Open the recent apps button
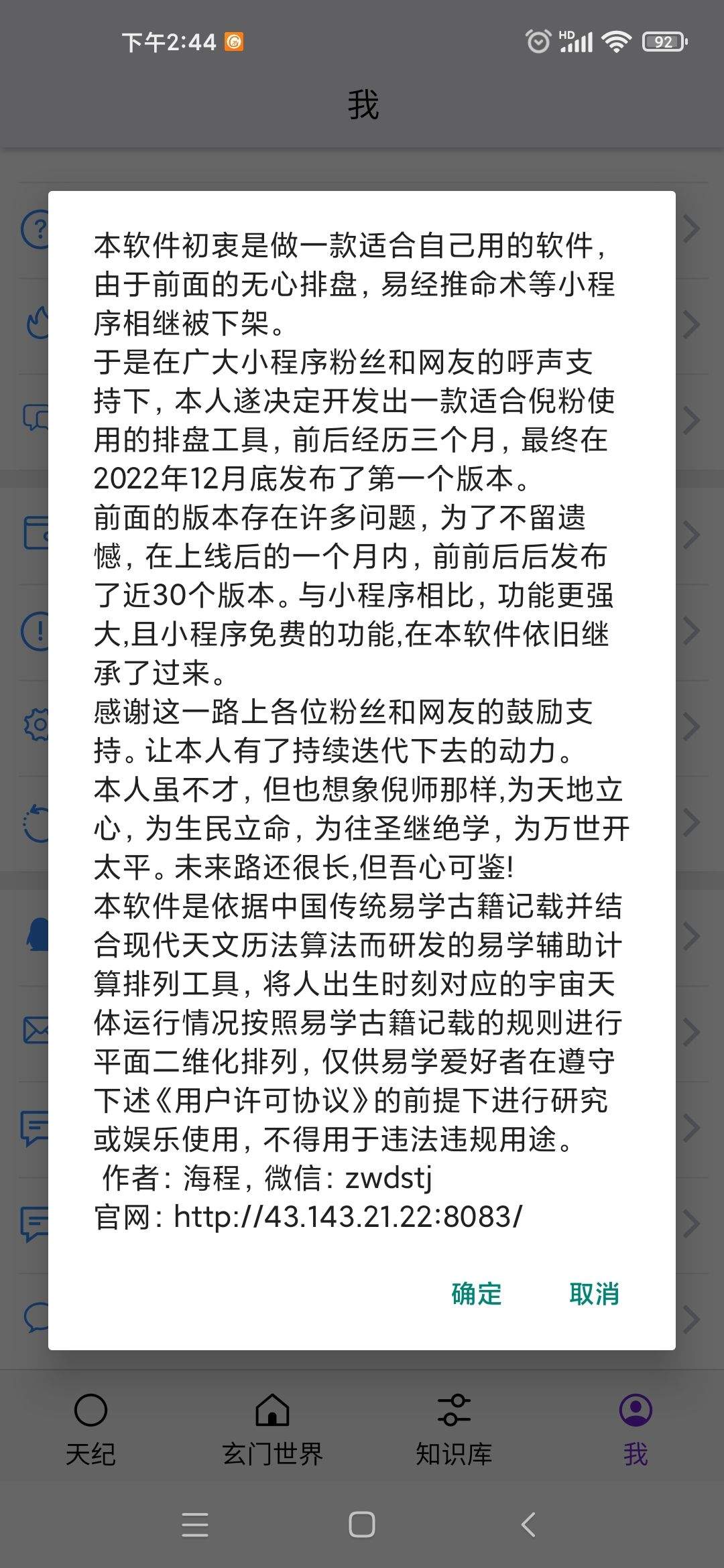Viewport: 724px width, 1568px height. (195, 1524)
